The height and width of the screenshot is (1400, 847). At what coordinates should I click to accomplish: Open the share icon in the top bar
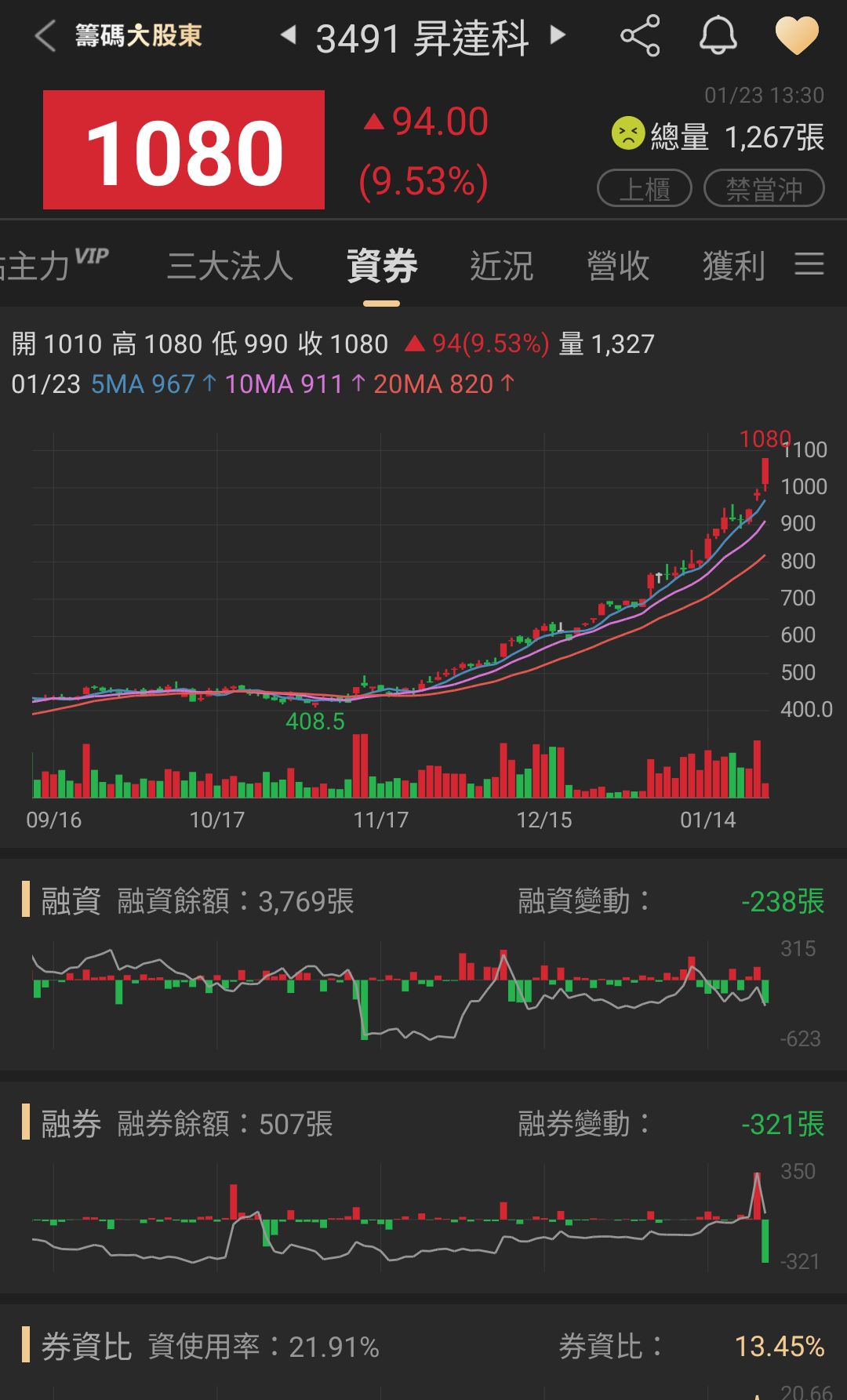(638, 36)
